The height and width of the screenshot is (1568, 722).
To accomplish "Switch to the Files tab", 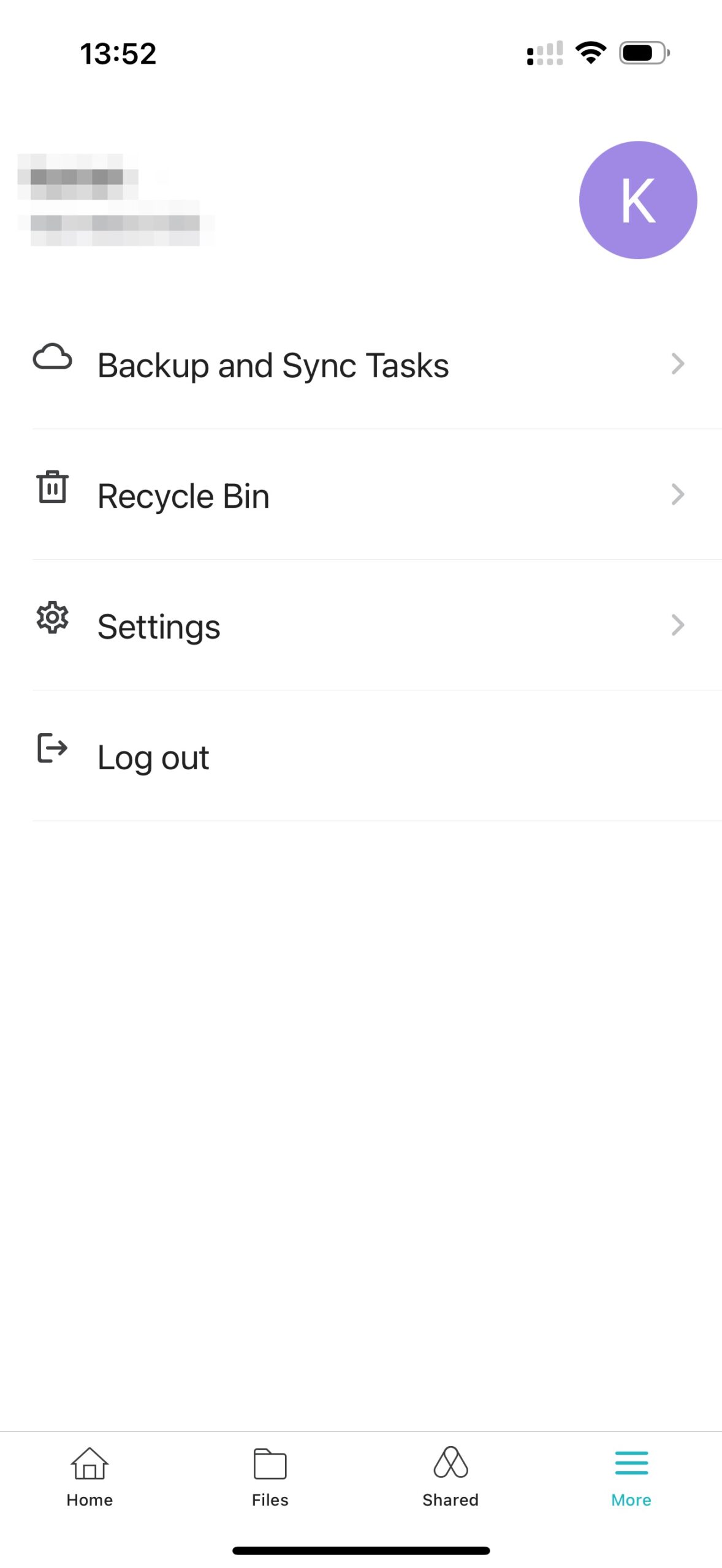I will [x=270, y=1476].
